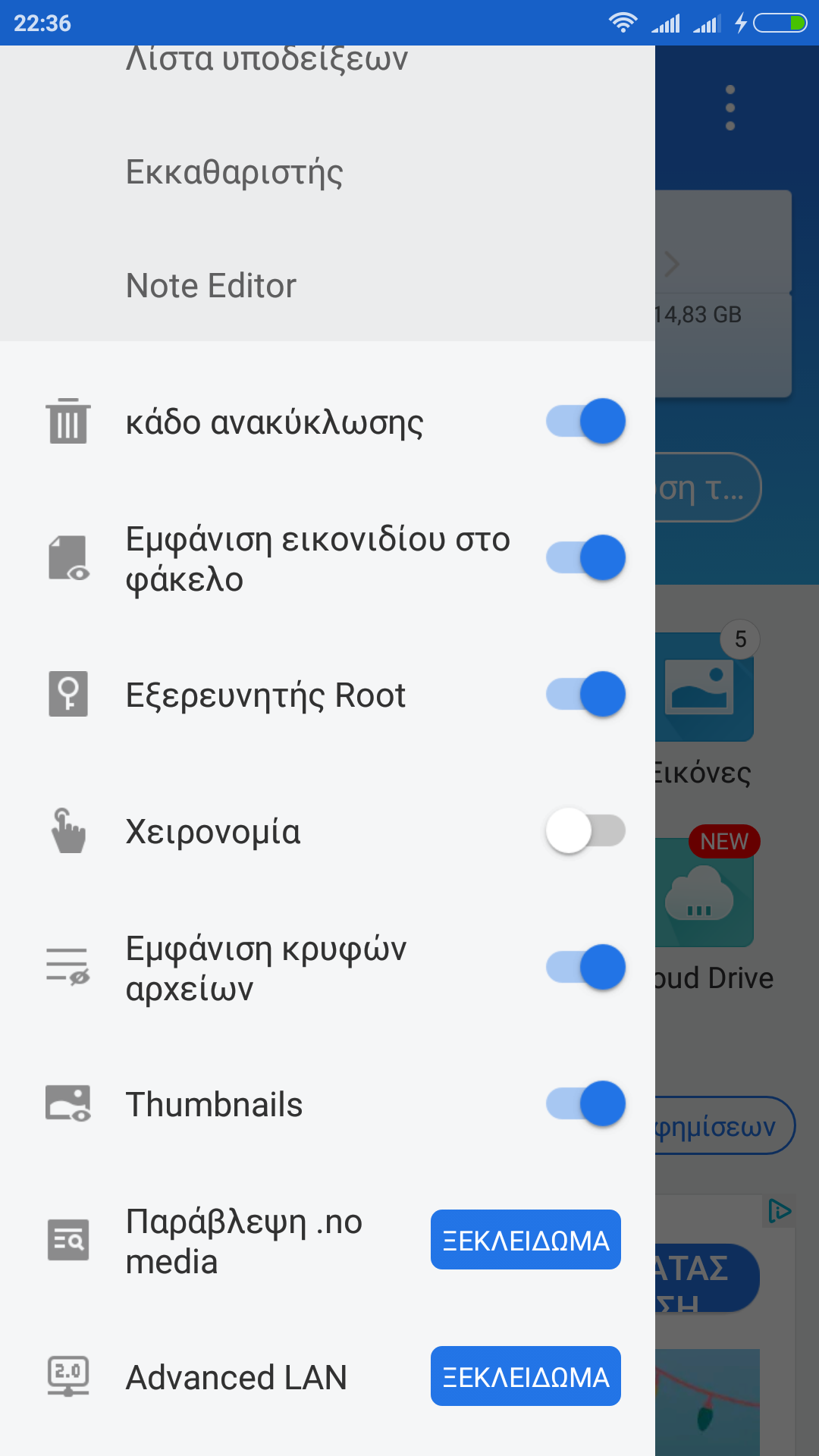Toggle Εξερευνητής Root off
The image size is (819, 1456).
coord(585,694)
